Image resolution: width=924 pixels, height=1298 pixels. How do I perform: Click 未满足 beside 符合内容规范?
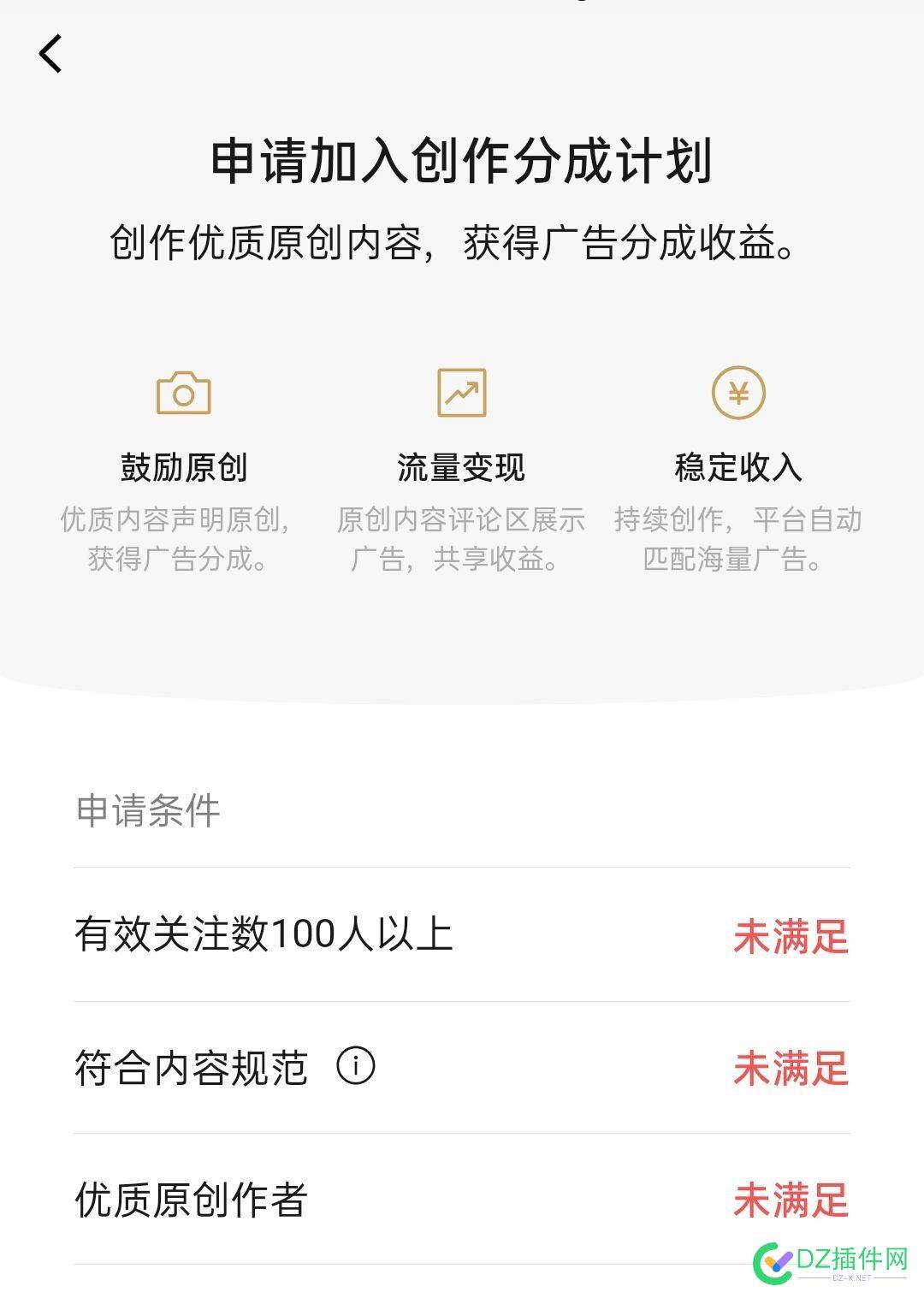(x=791, y=1066)
